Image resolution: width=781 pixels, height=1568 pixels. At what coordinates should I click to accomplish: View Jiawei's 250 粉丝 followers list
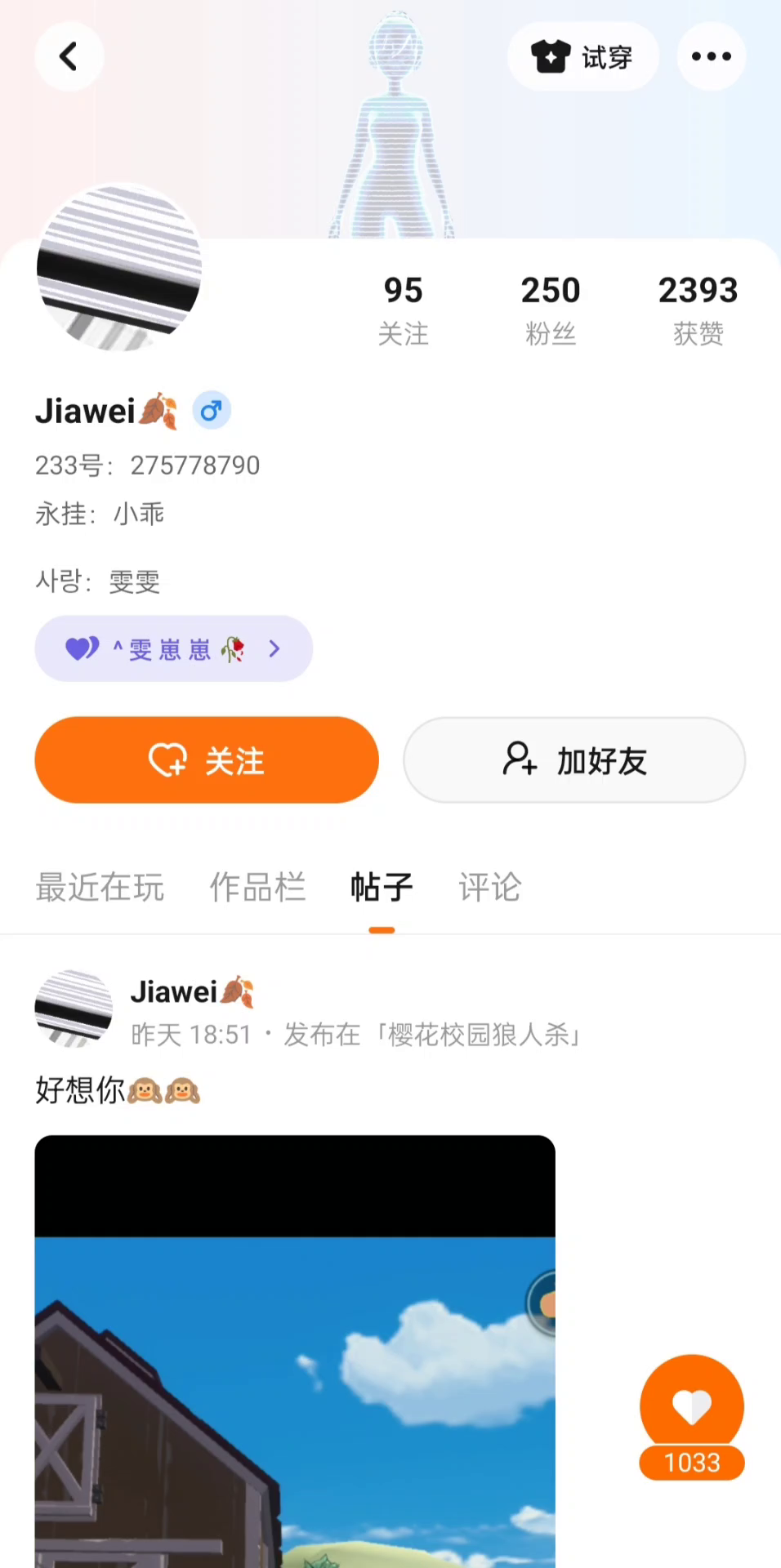pos(551,310)
